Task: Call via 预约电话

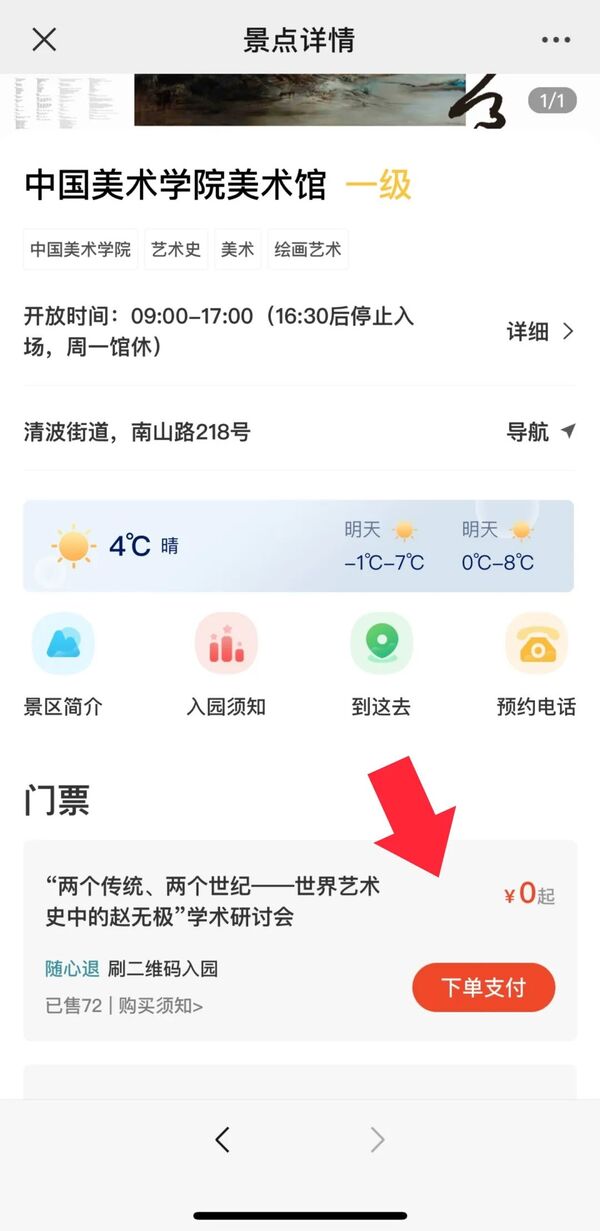Action: 536,665
